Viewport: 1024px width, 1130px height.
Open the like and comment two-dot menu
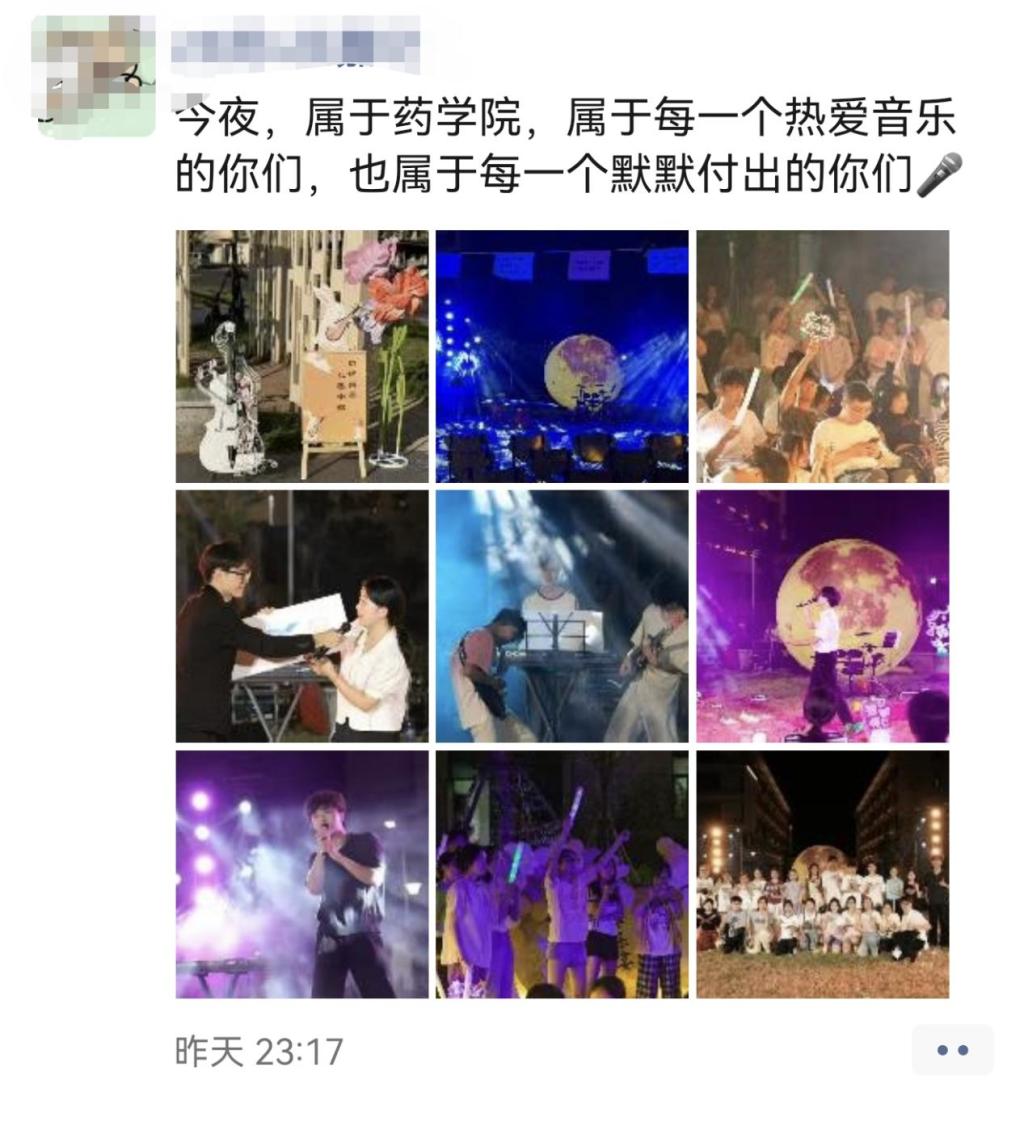(952, 1050)
